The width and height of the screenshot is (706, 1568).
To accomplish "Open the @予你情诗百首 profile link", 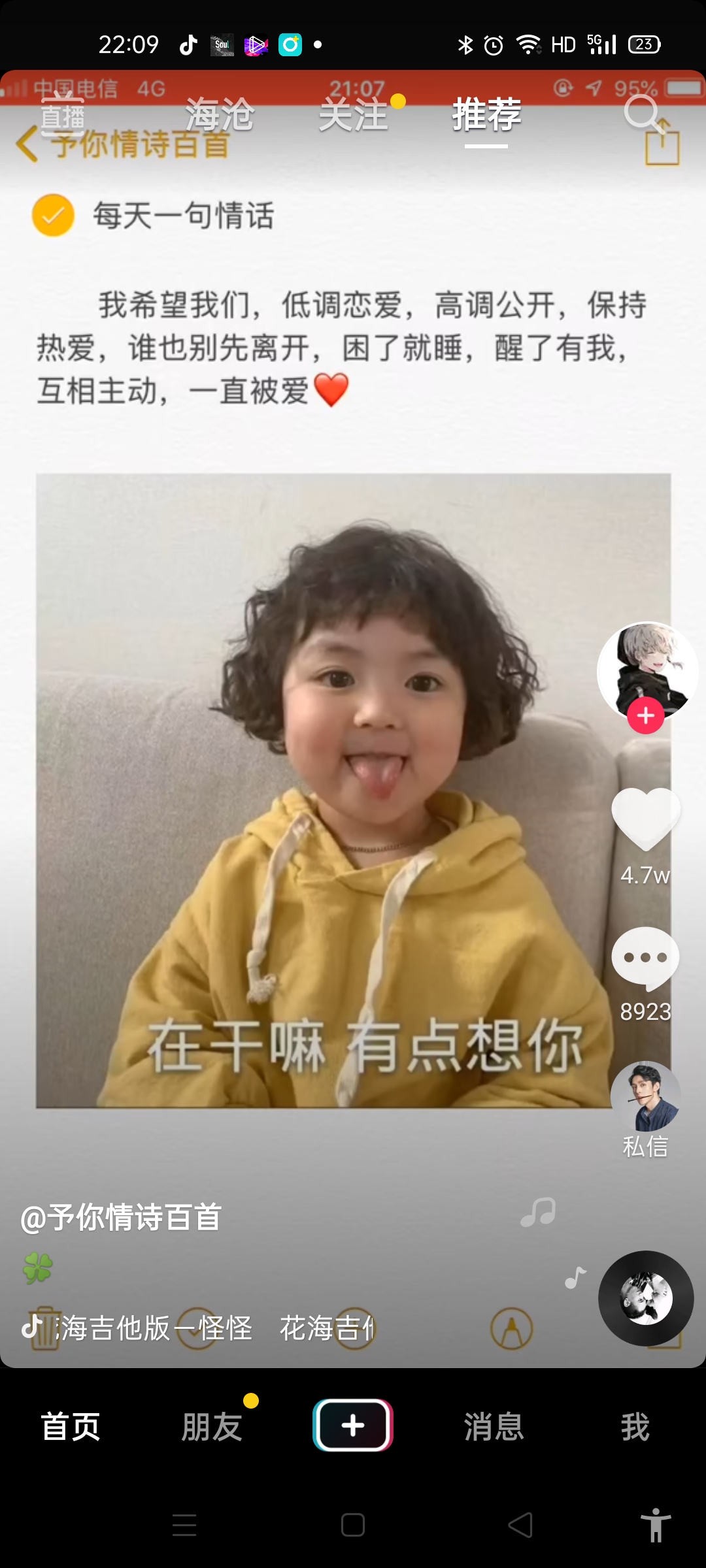I will coord(122,1218).
